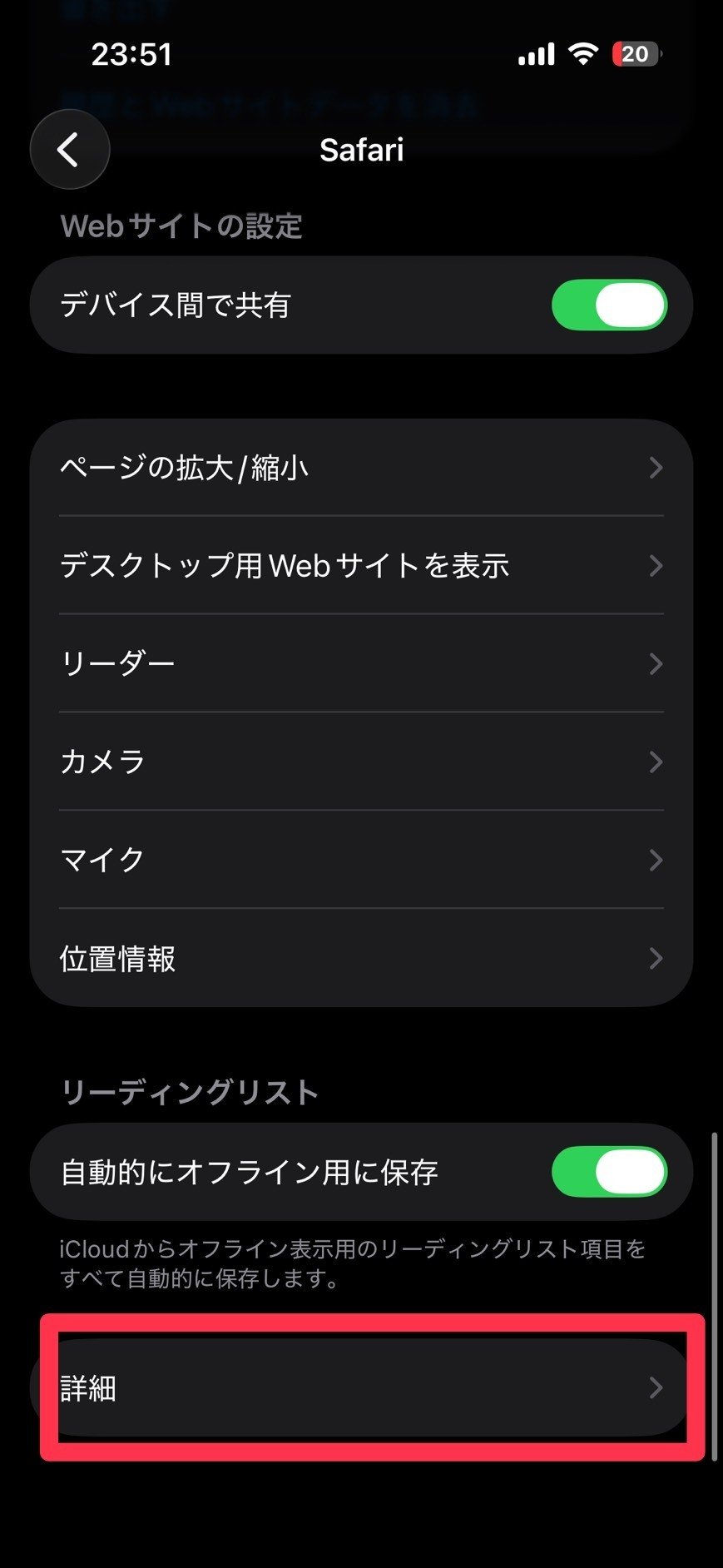Tap the Webサイトの設定 section header
This screenshot has width=723, height=1568.
point(181,226)
